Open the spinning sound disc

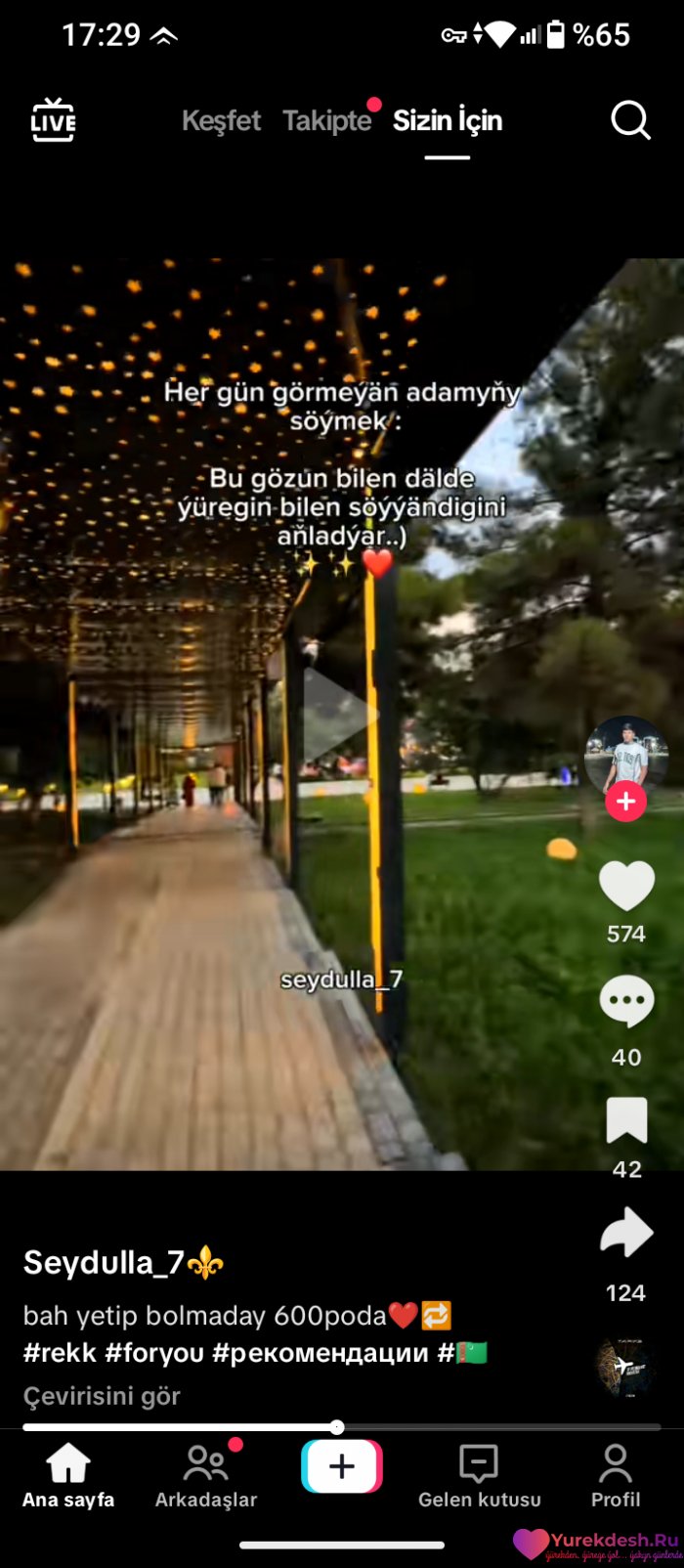(x=625, y=1366)
